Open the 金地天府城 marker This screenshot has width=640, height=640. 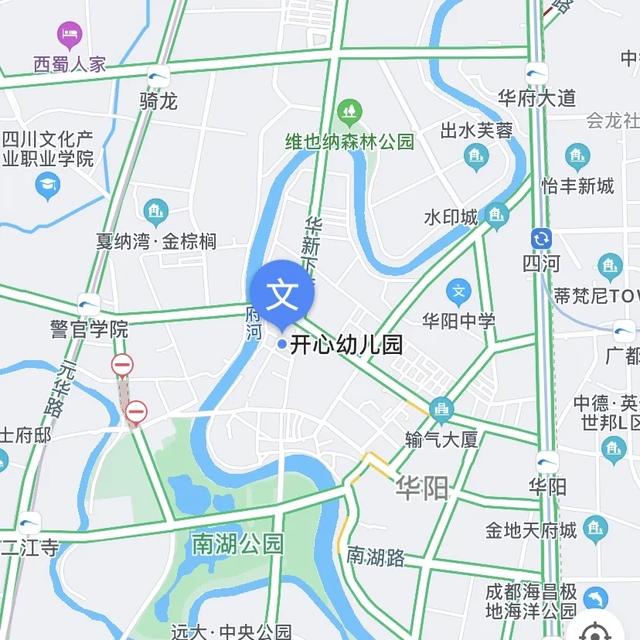tap(595, 527)
